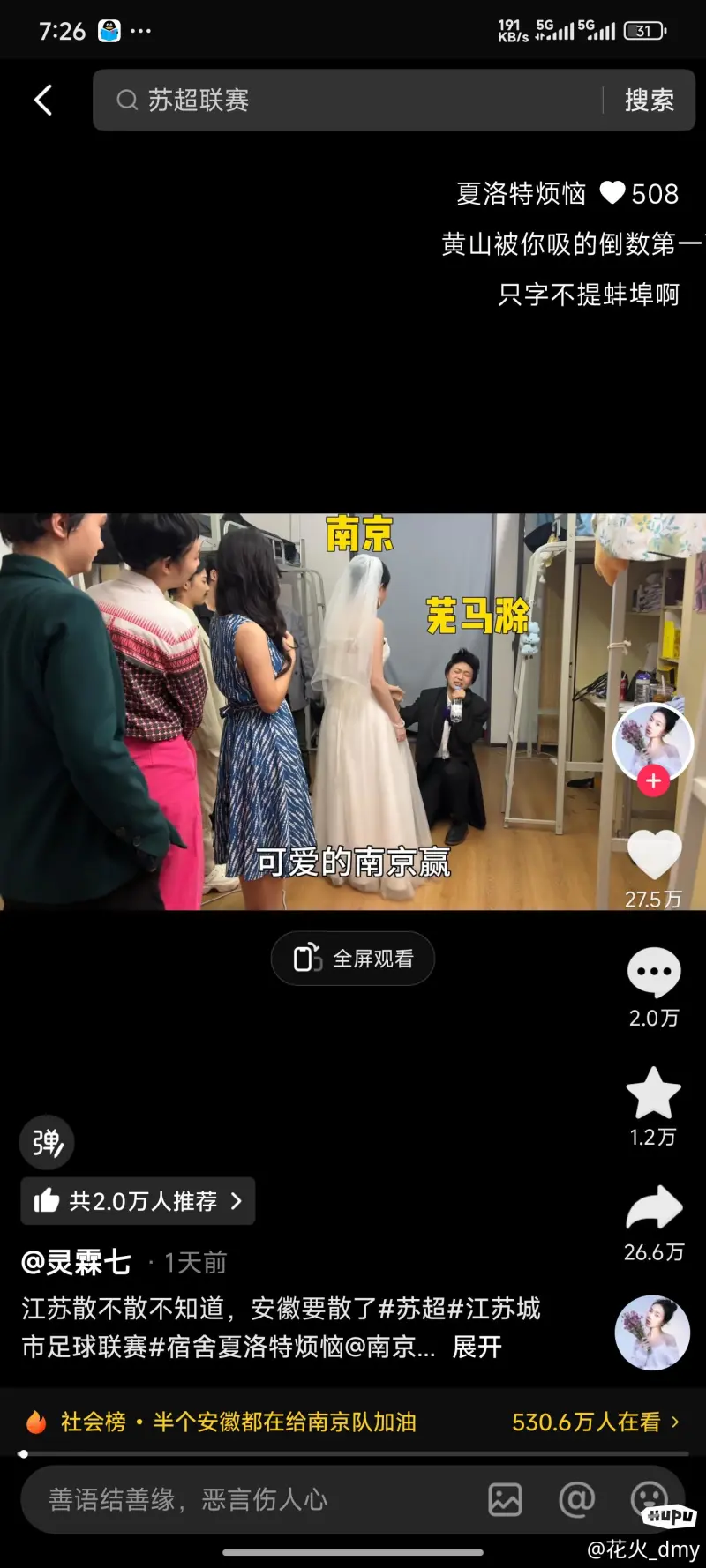Viewport: 706px width, 1568px height.
Task: Go back with the top-left arrow
Action: point(42,101)
